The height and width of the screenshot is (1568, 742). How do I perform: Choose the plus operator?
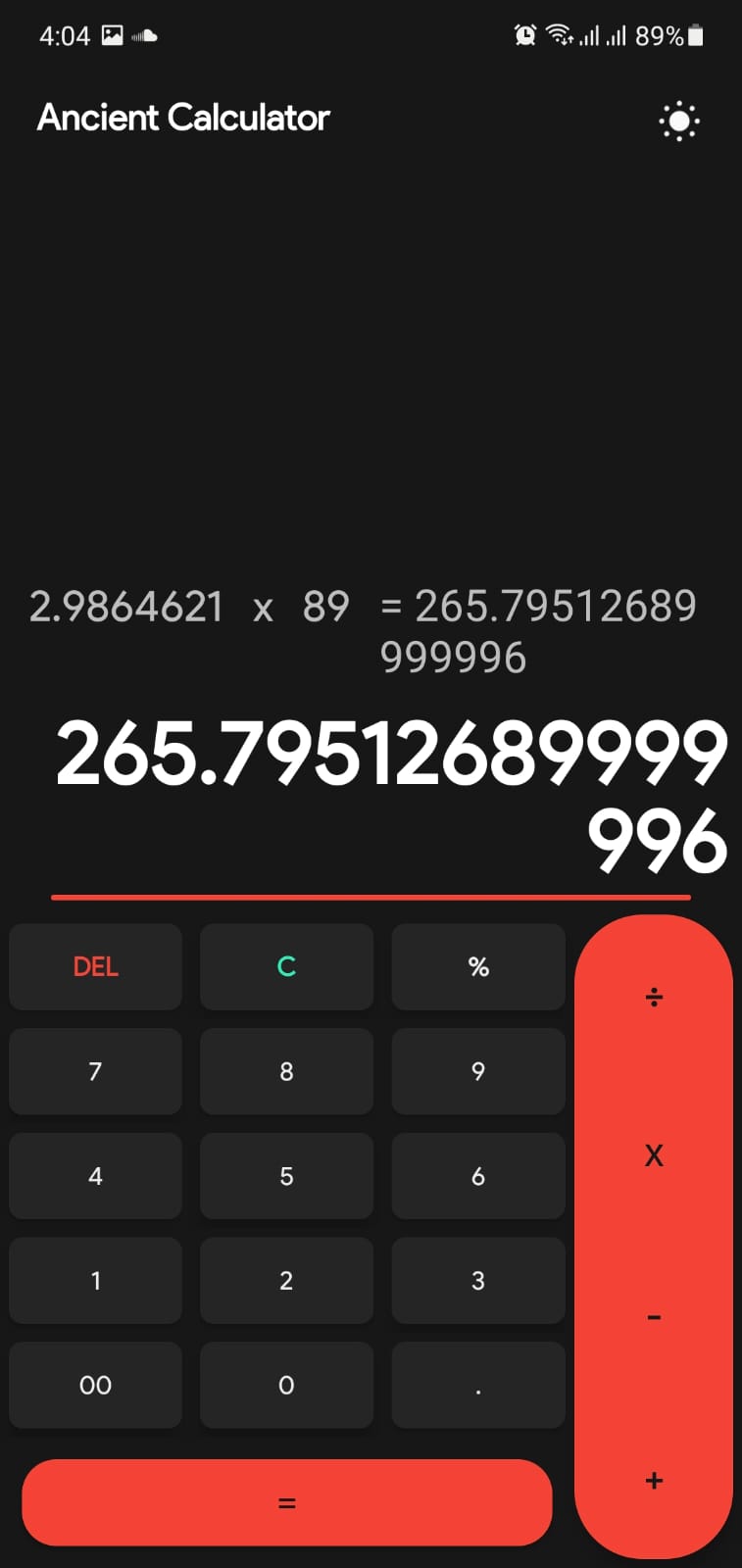click(654, 1480)
